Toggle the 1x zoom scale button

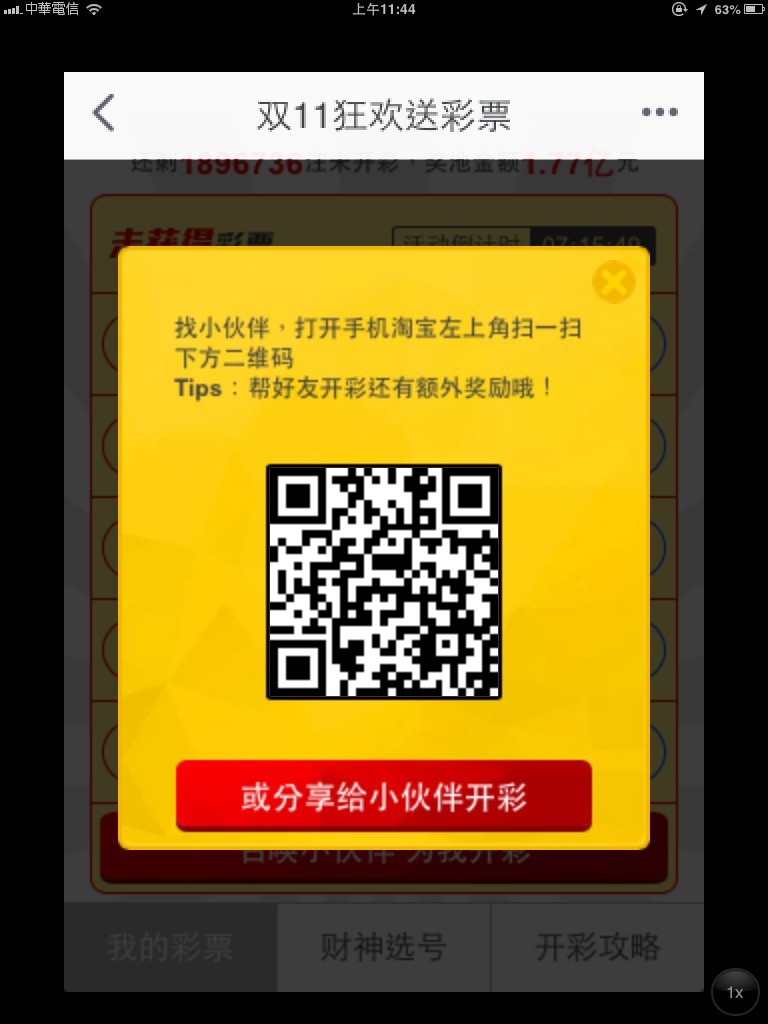pos(735,993)
